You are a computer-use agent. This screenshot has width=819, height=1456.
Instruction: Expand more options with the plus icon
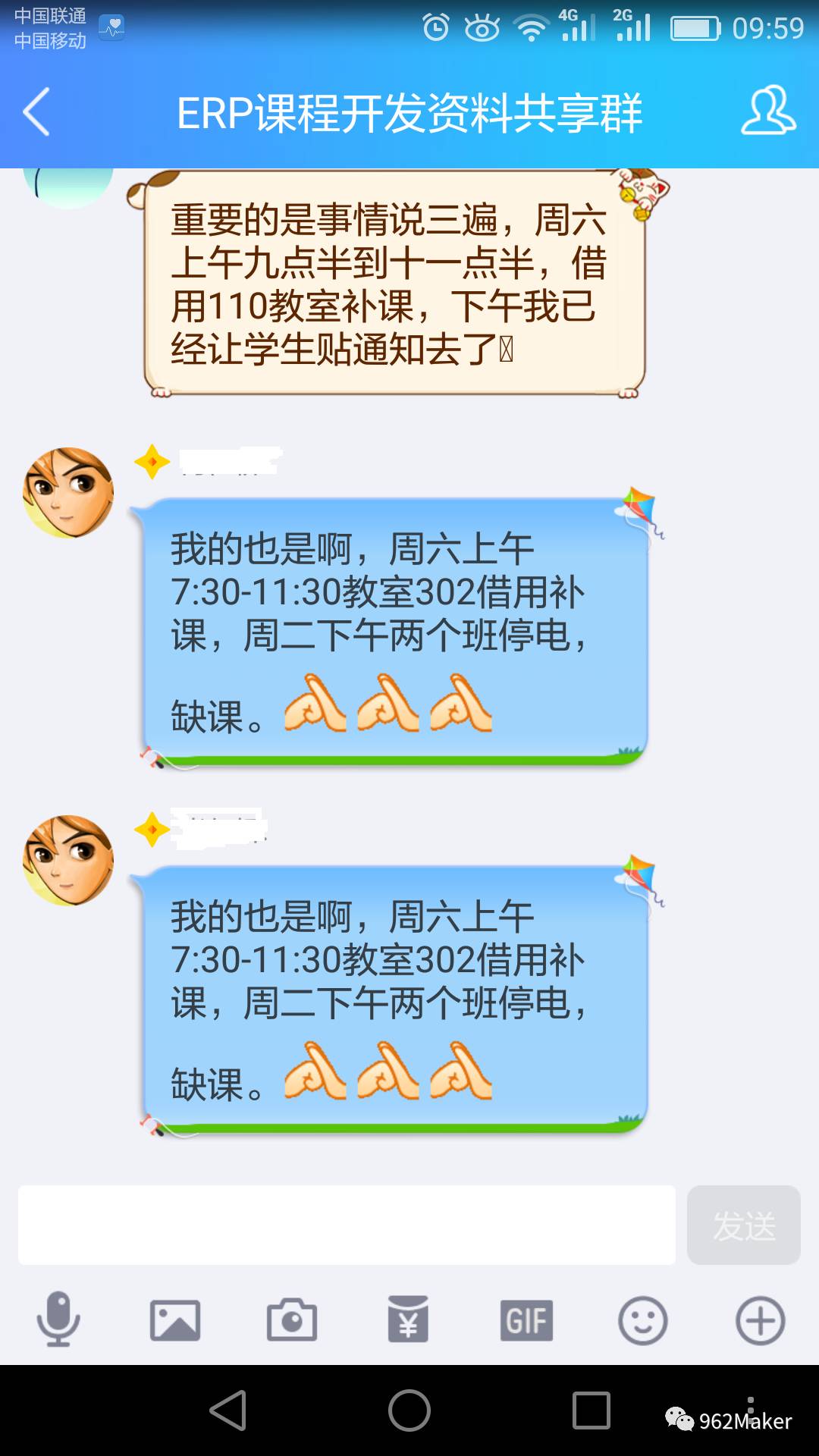(760, 1319)
